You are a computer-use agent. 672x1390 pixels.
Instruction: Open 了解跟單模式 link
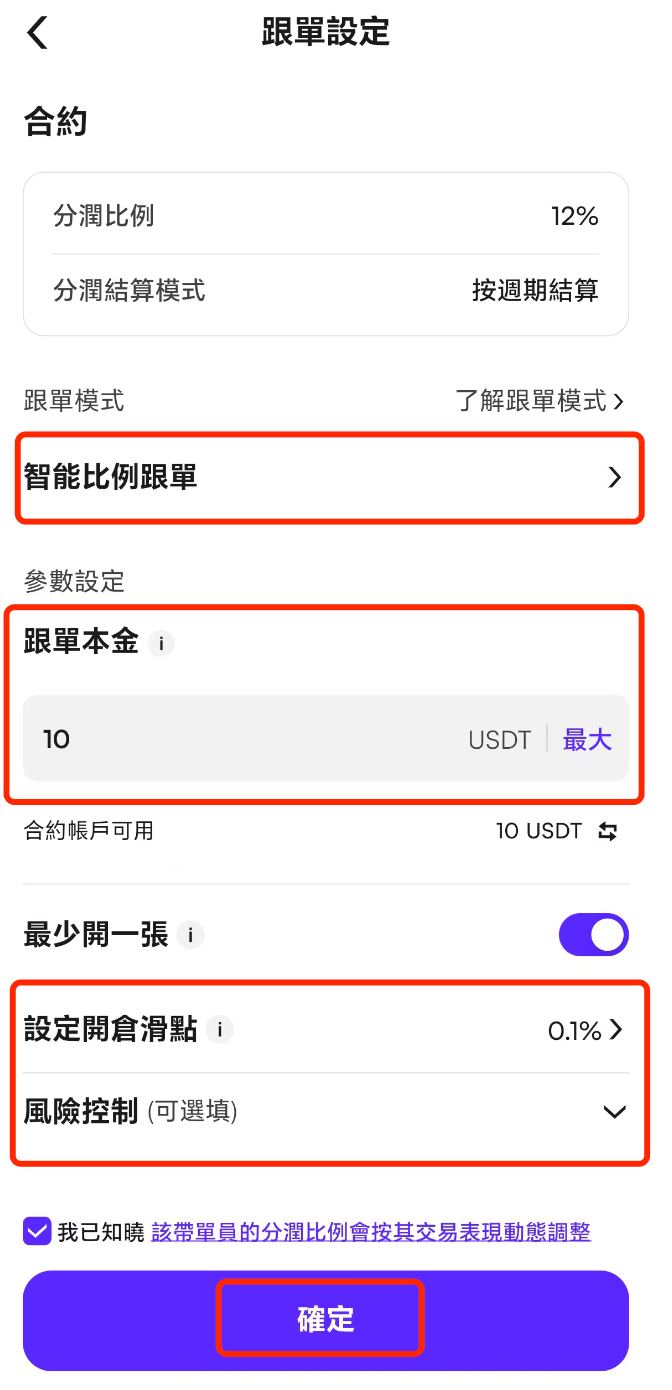point(540,401)
